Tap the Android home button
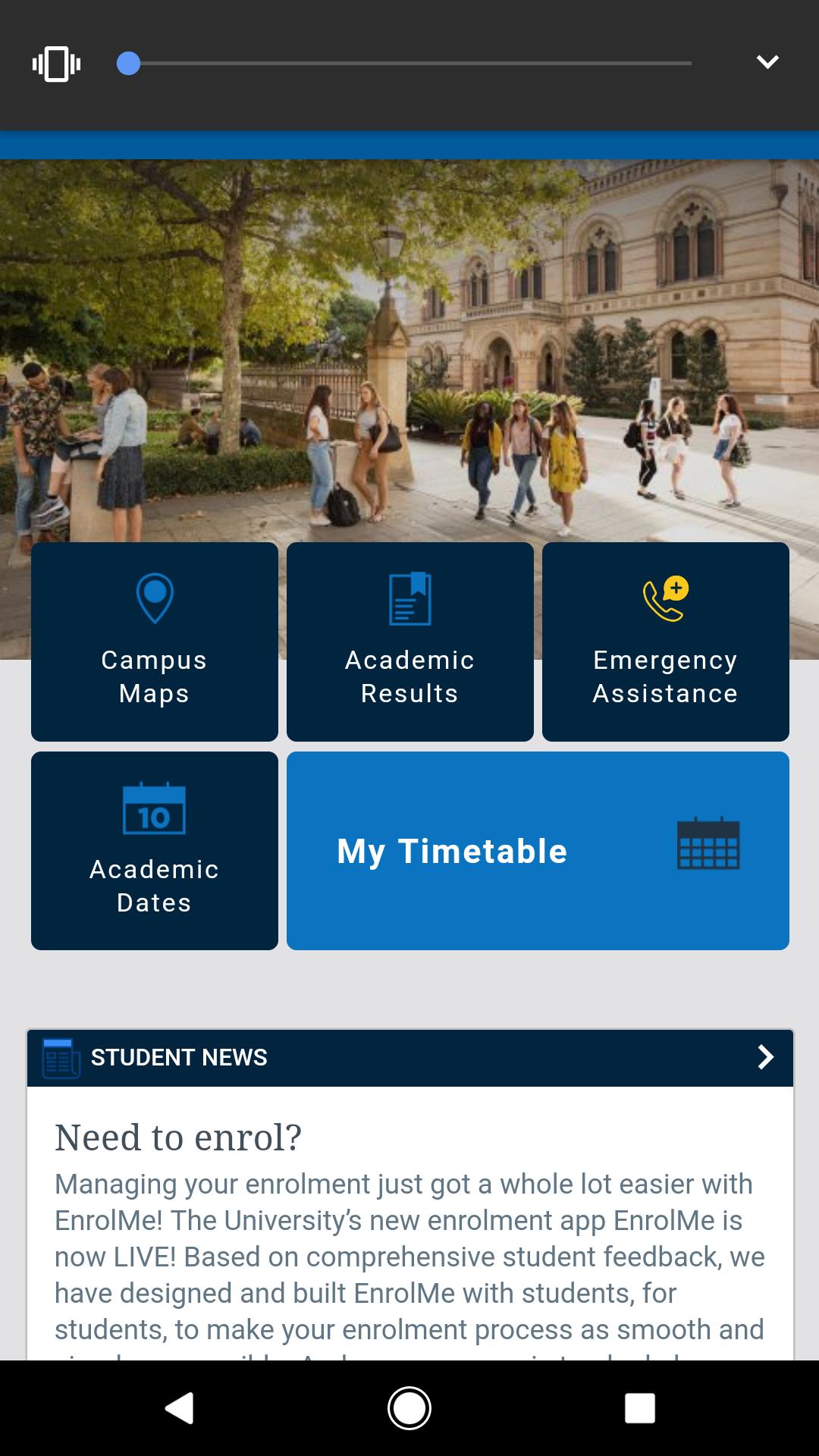The width and height of the screenshot is (819, 1456). click(409, 1409)
